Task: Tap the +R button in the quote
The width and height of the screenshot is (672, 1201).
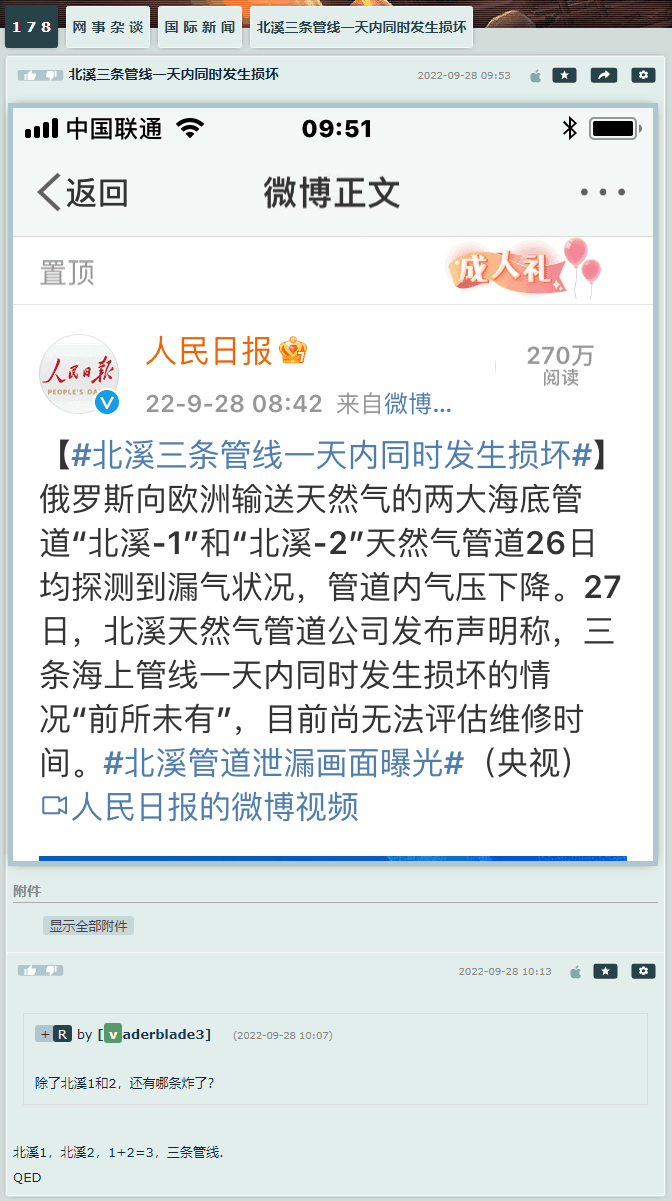Action: [x=53, y=1034]
